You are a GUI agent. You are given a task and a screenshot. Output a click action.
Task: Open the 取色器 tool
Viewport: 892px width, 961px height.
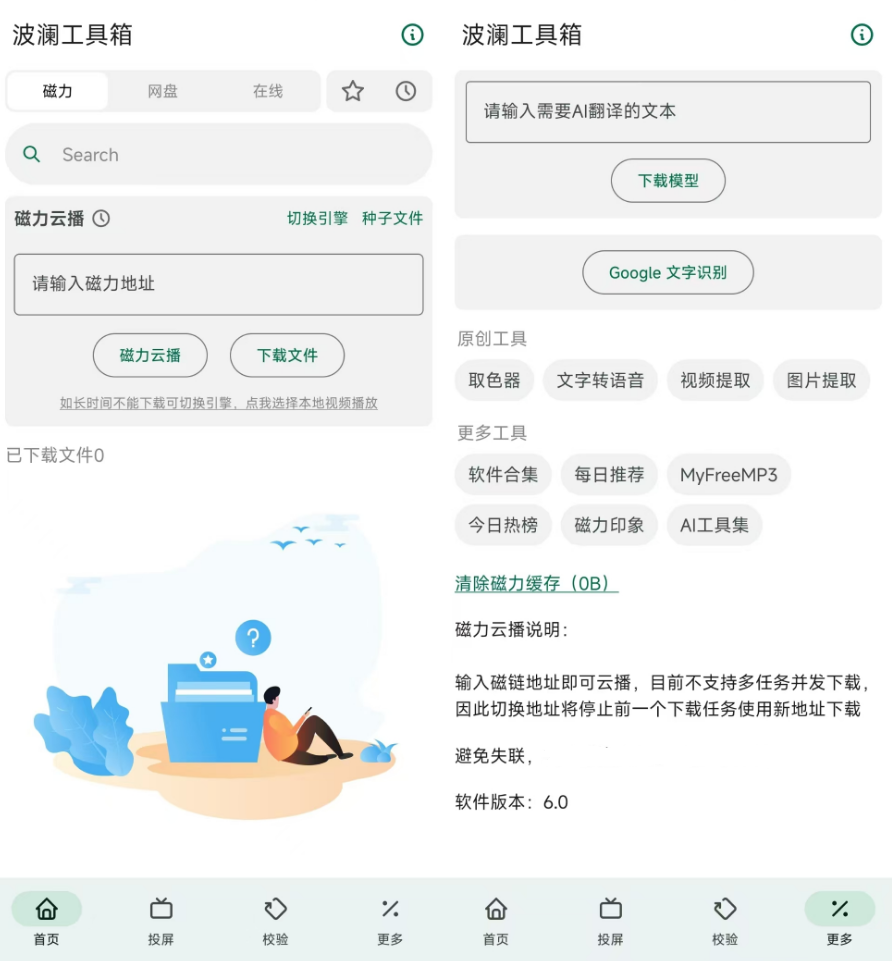pyautogui.click(x=495, y=381)
